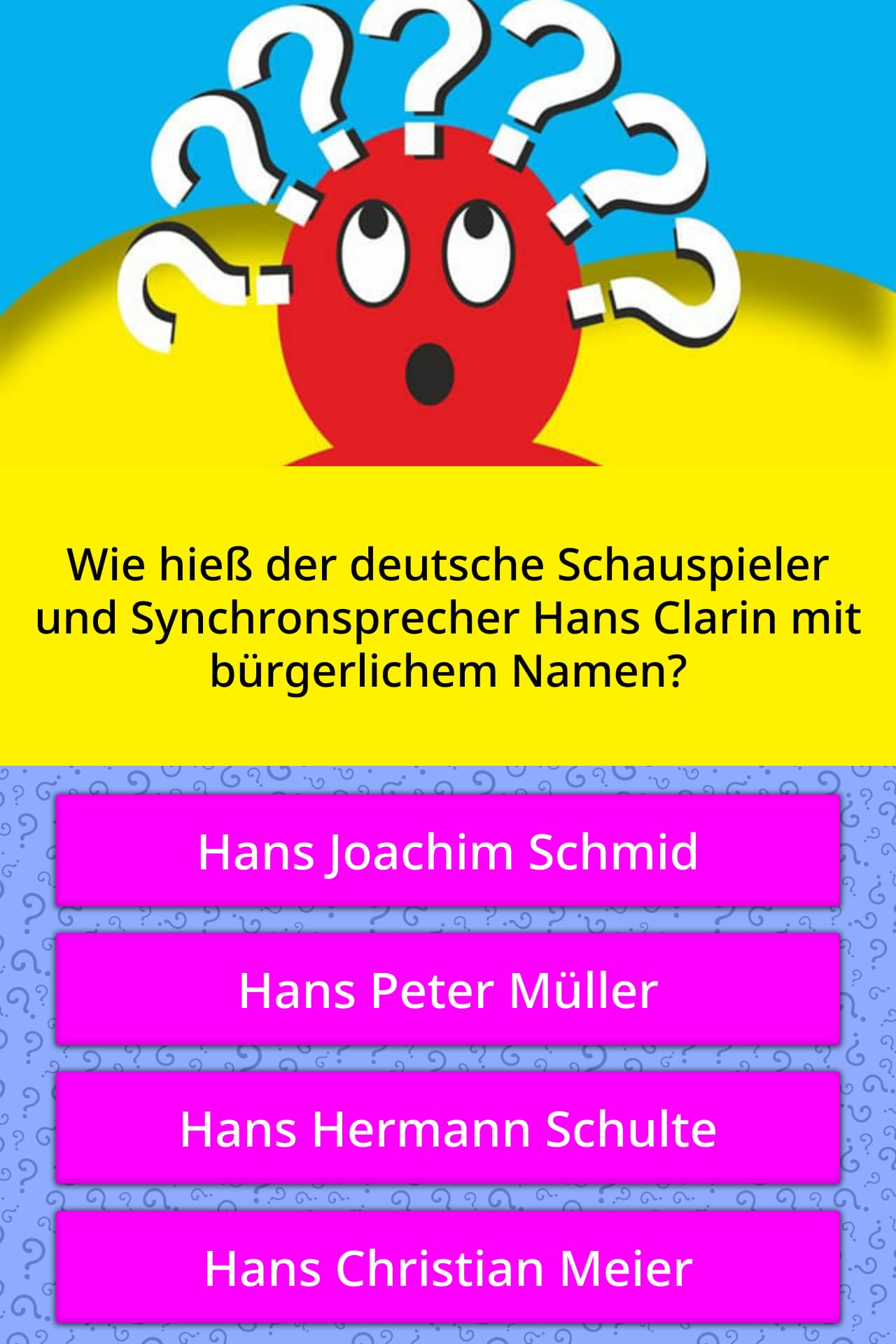
Task: Pick Hans Hermann Schulte as answer
Action: click(448, 1128)
